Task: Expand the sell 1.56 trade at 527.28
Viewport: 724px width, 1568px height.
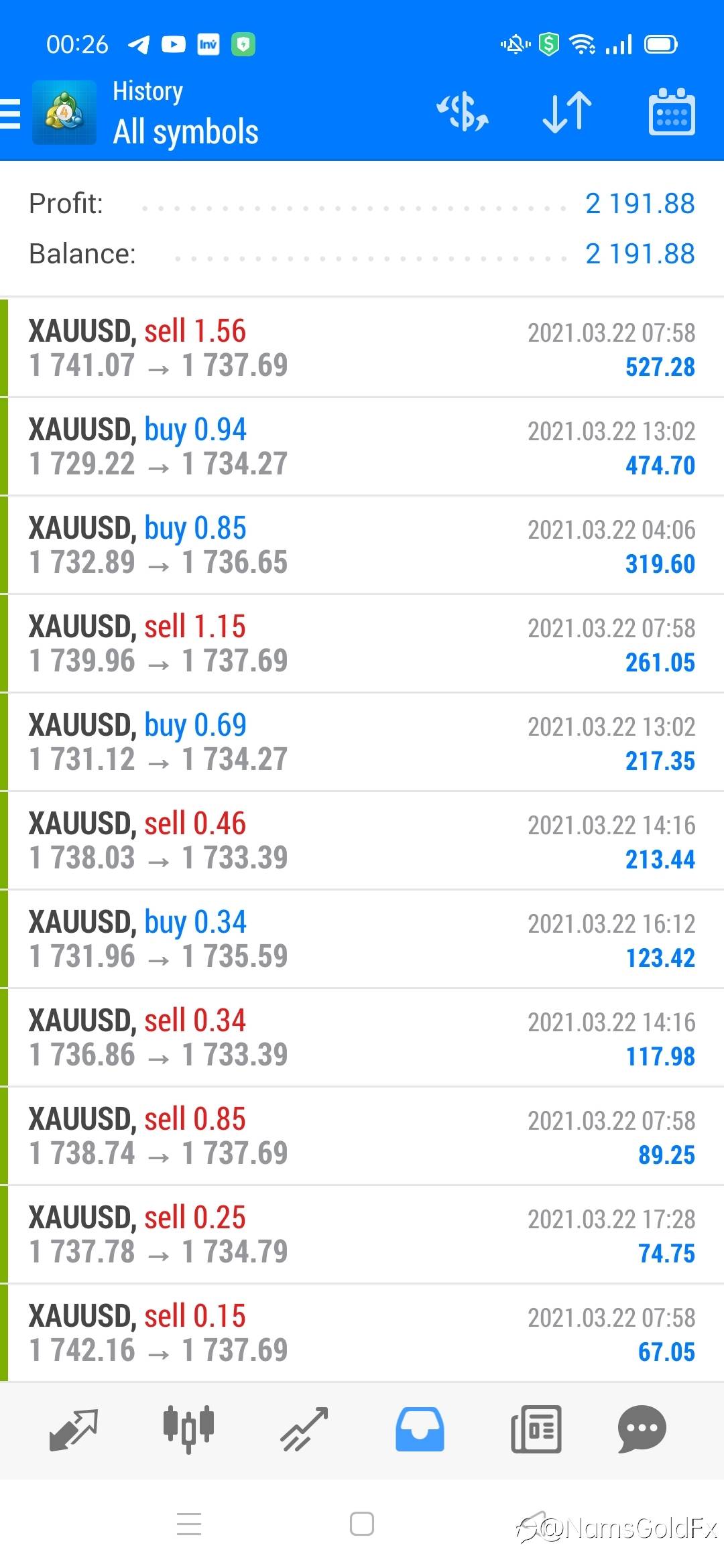Action: 362,348
